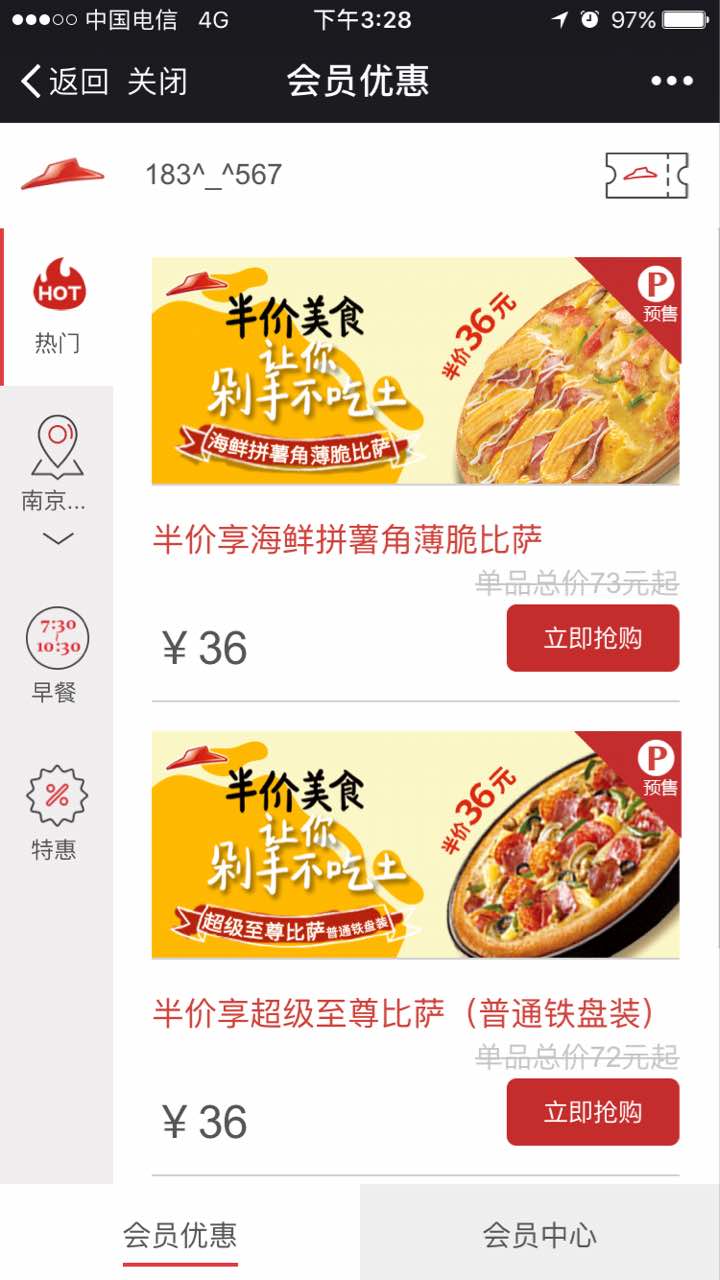Go back using the 返回 arrow
Screen dimensions: 720x1280
pyautogui.click(x=64, y=81)
